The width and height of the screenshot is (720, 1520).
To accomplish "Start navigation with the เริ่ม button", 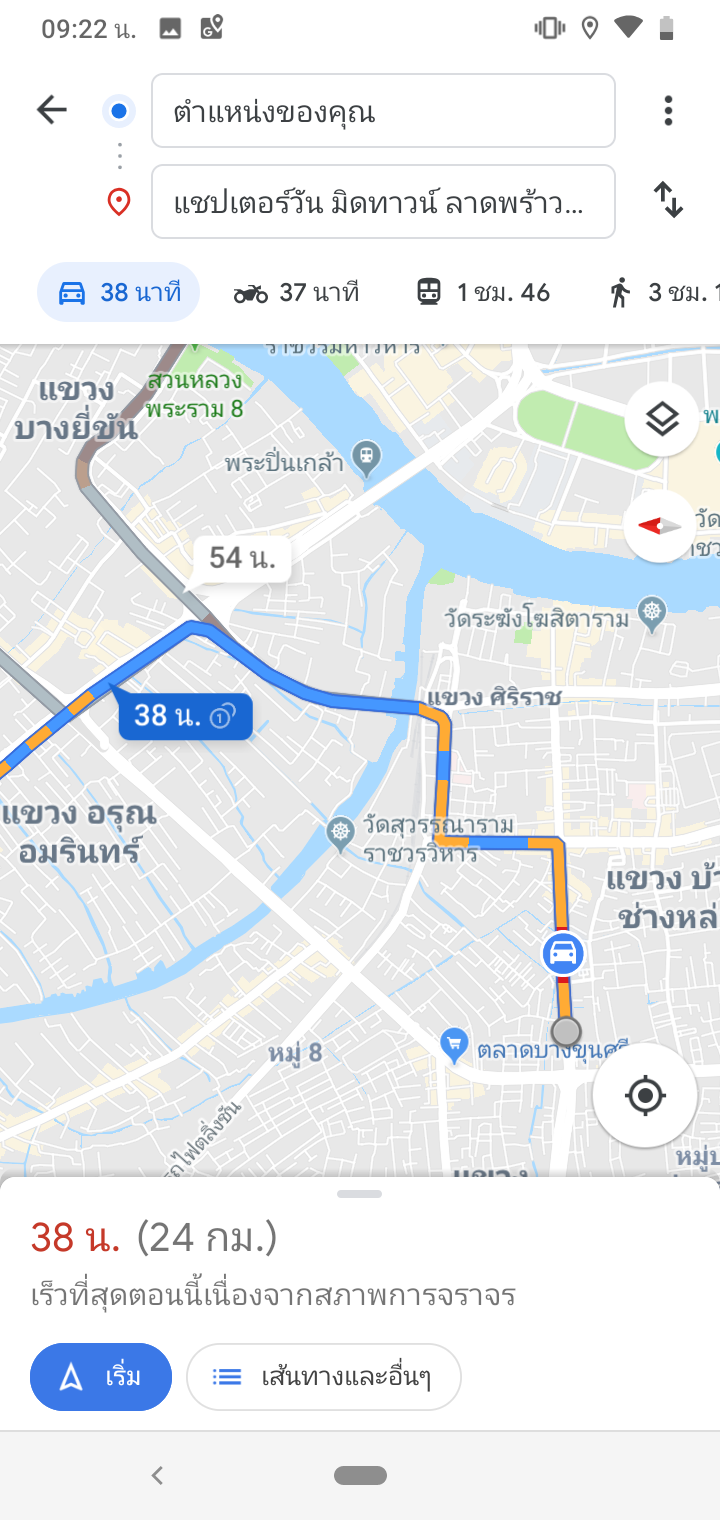I will pos(101,1377).
